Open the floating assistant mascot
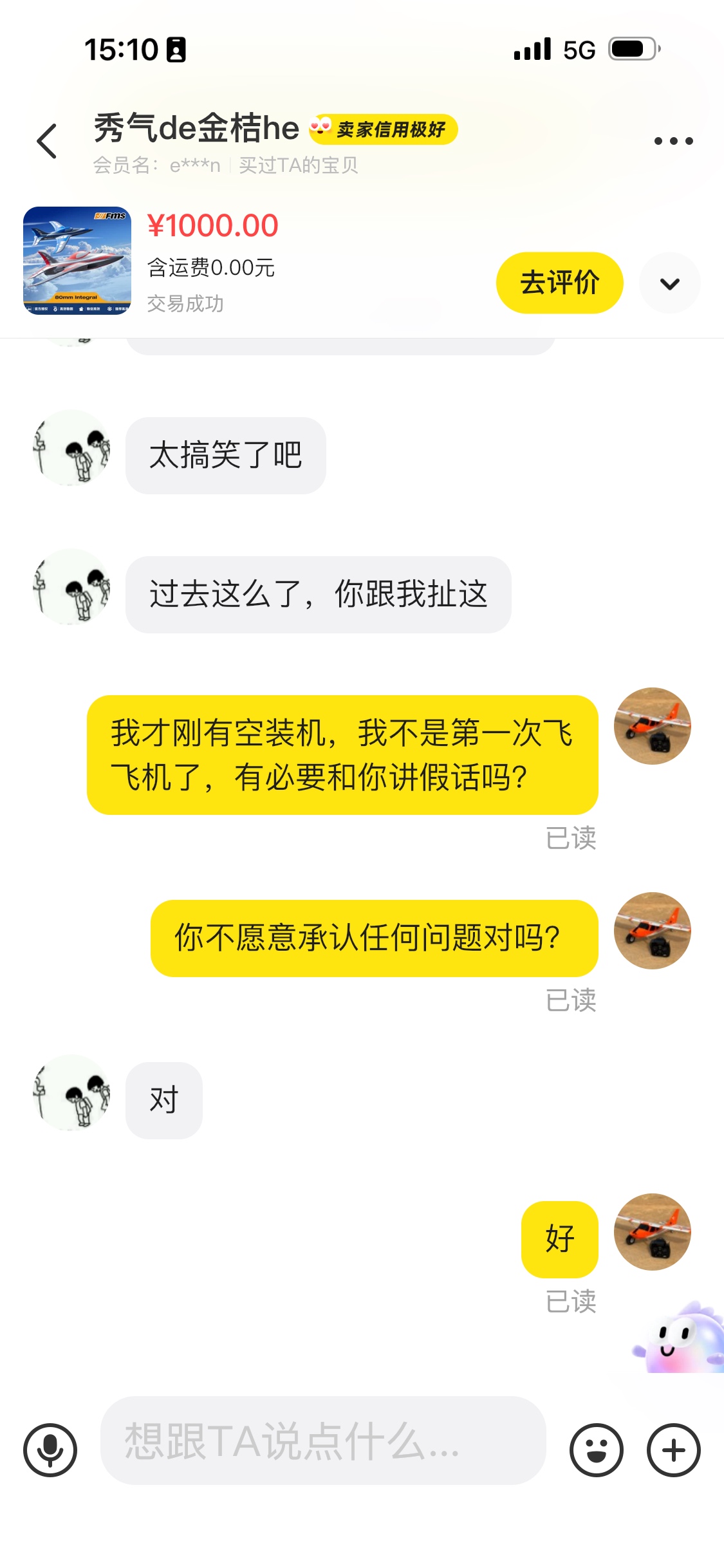 (682, 1339)
